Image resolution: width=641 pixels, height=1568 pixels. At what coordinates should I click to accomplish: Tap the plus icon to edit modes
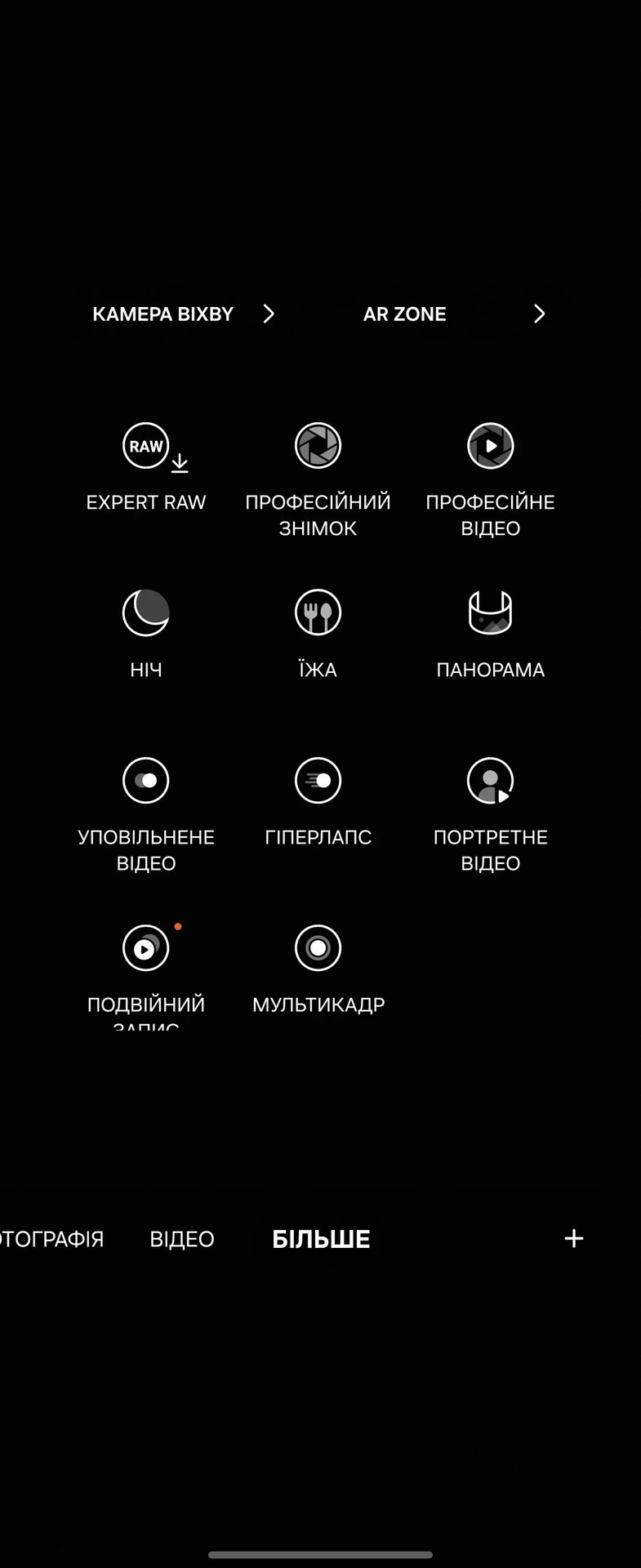pyautogui.click(x=574, y=1239)
